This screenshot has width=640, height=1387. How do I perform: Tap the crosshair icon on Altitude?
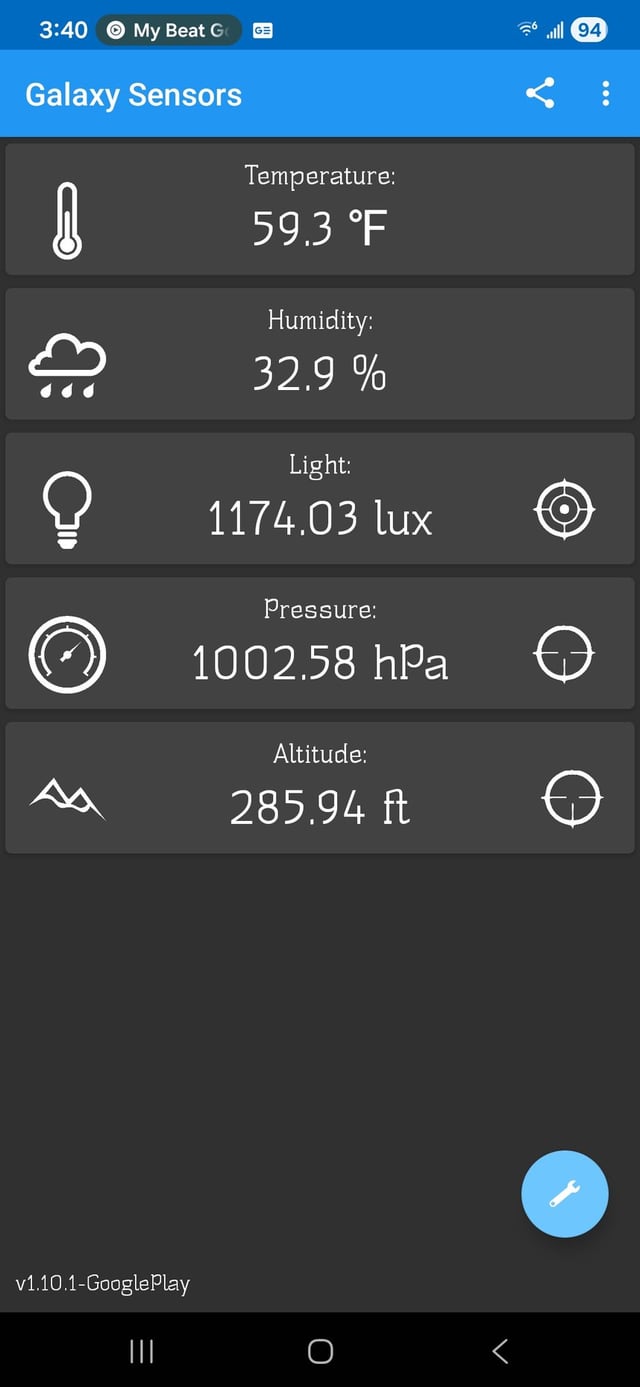571,799
